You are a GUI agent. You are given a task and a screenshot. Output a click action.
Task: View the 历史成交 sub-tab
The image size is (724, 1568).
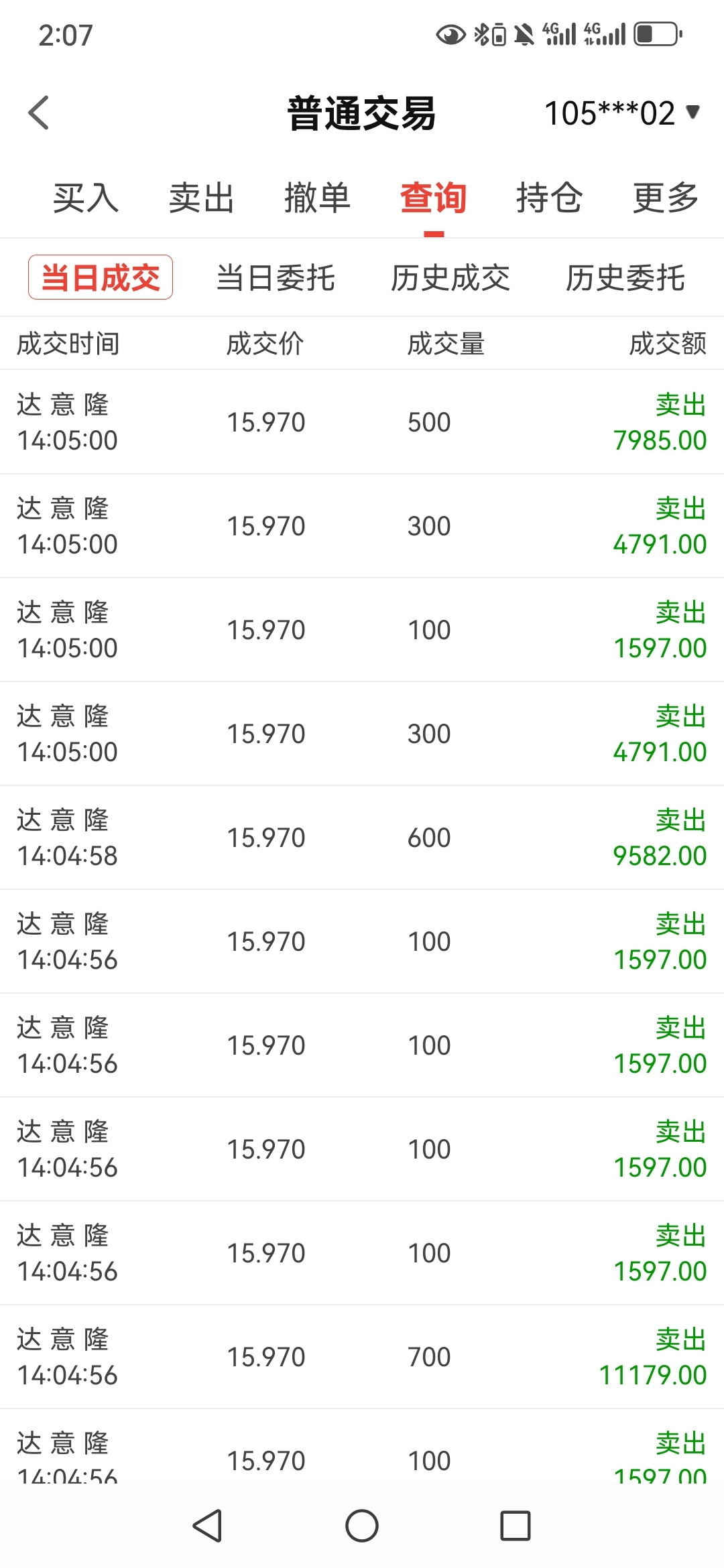pos(450,278)
